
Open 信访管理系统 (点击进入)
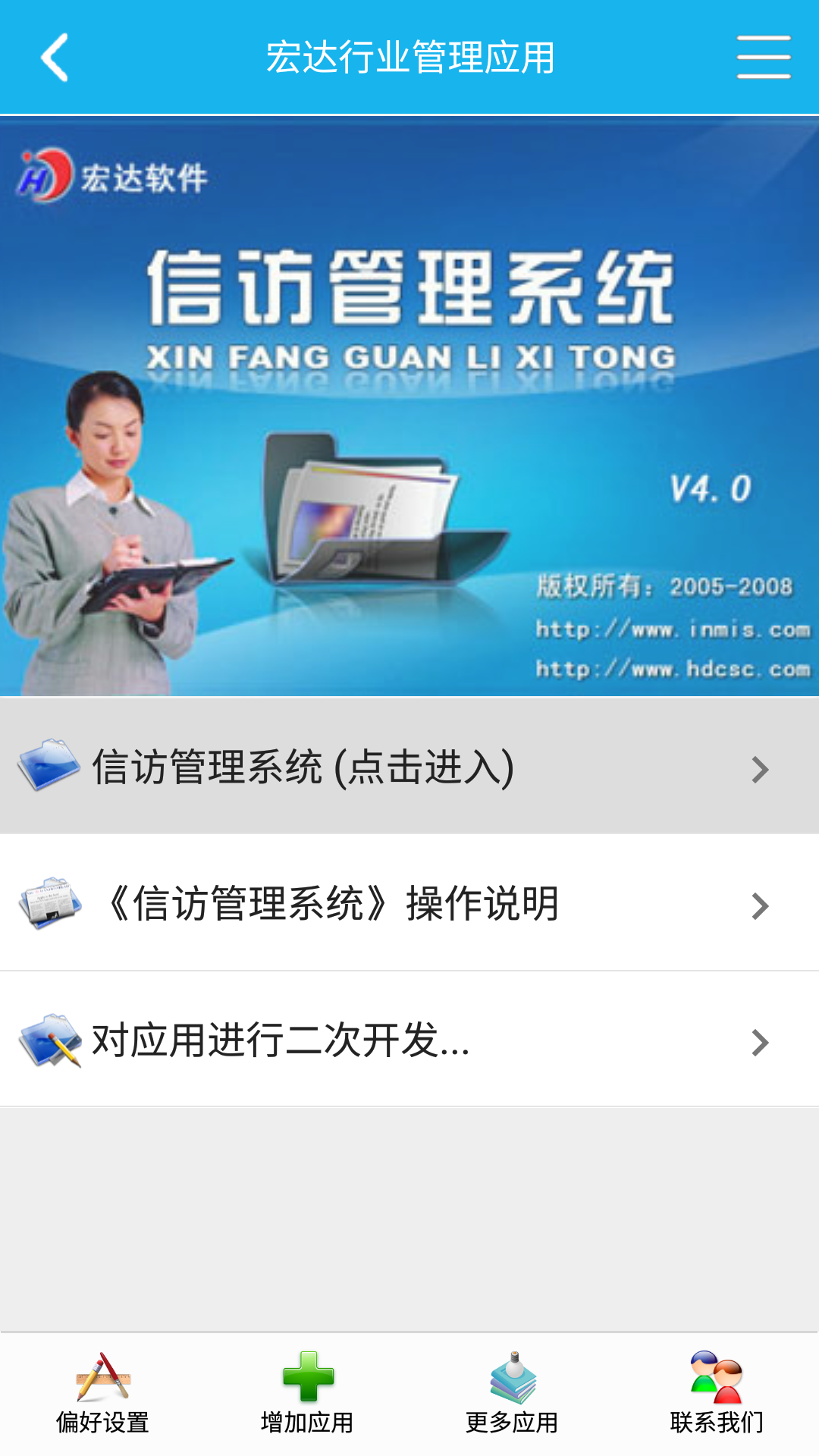[x=409, y=767]
